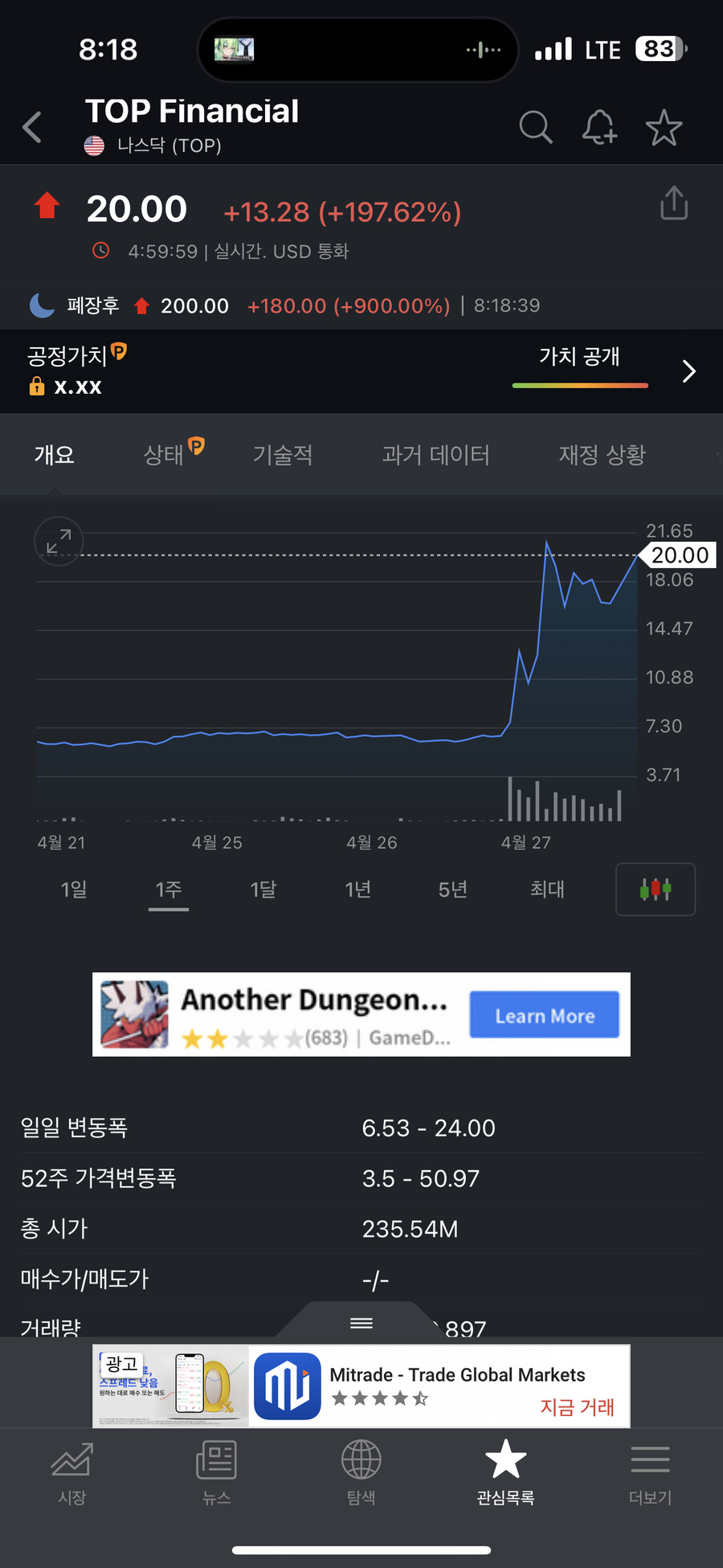Open the 뉴스 news section
This screenshot has height=1568, width=723.
[x=216, y=1473]
